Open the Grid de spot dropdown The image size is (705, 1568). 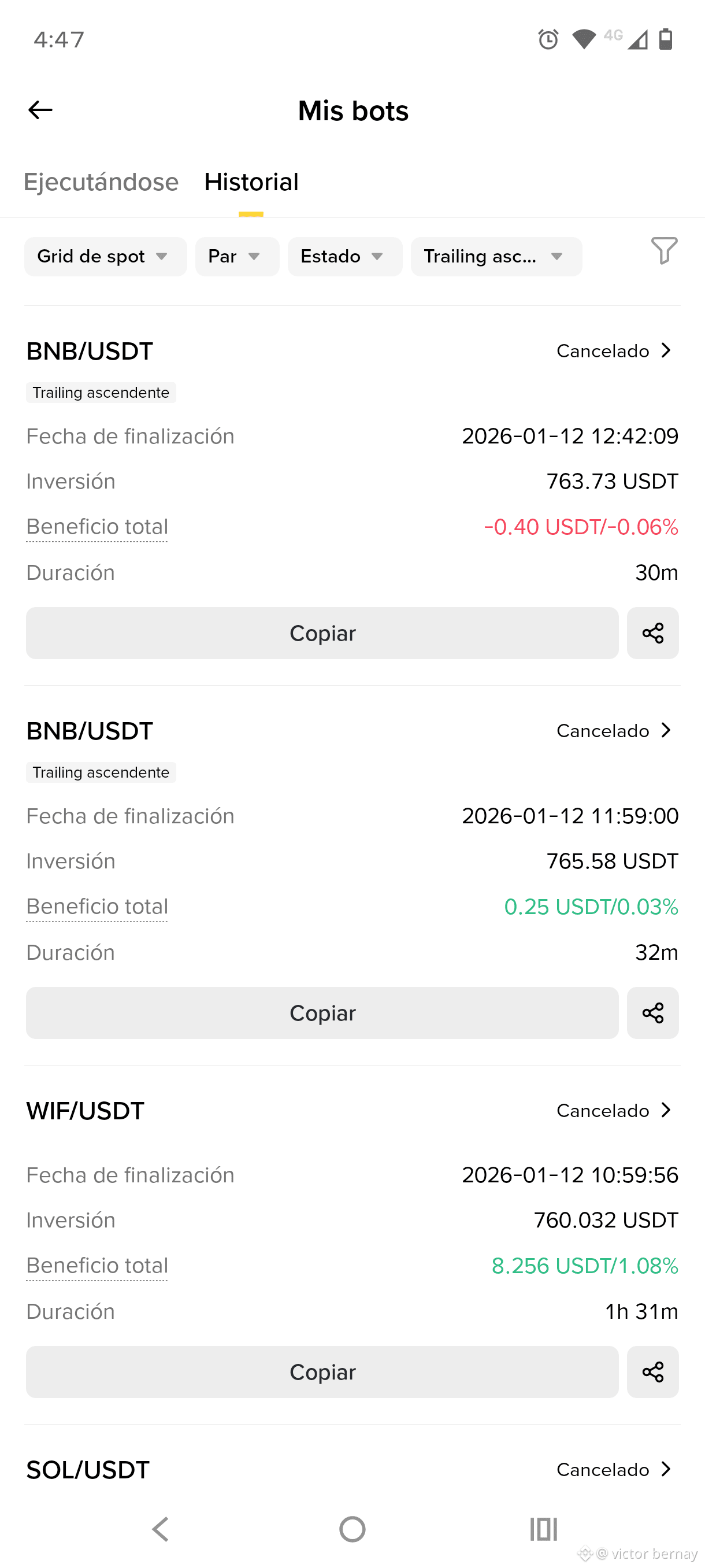pyautogui.click(x=105, y=256)
